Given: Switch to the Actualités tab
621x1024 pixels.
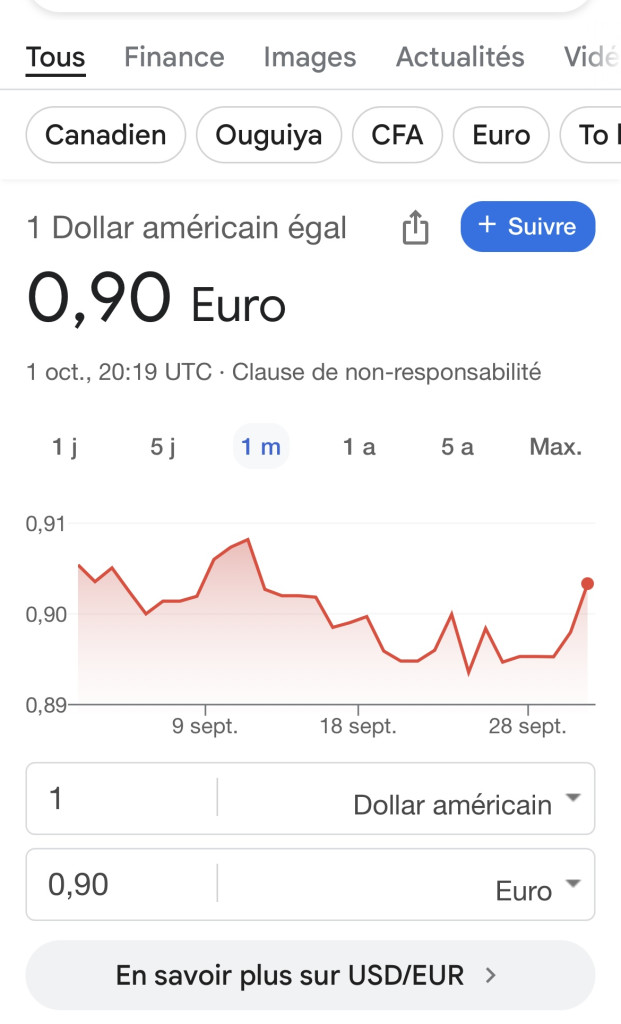Looking at the screenshot, I should point(460,57).
